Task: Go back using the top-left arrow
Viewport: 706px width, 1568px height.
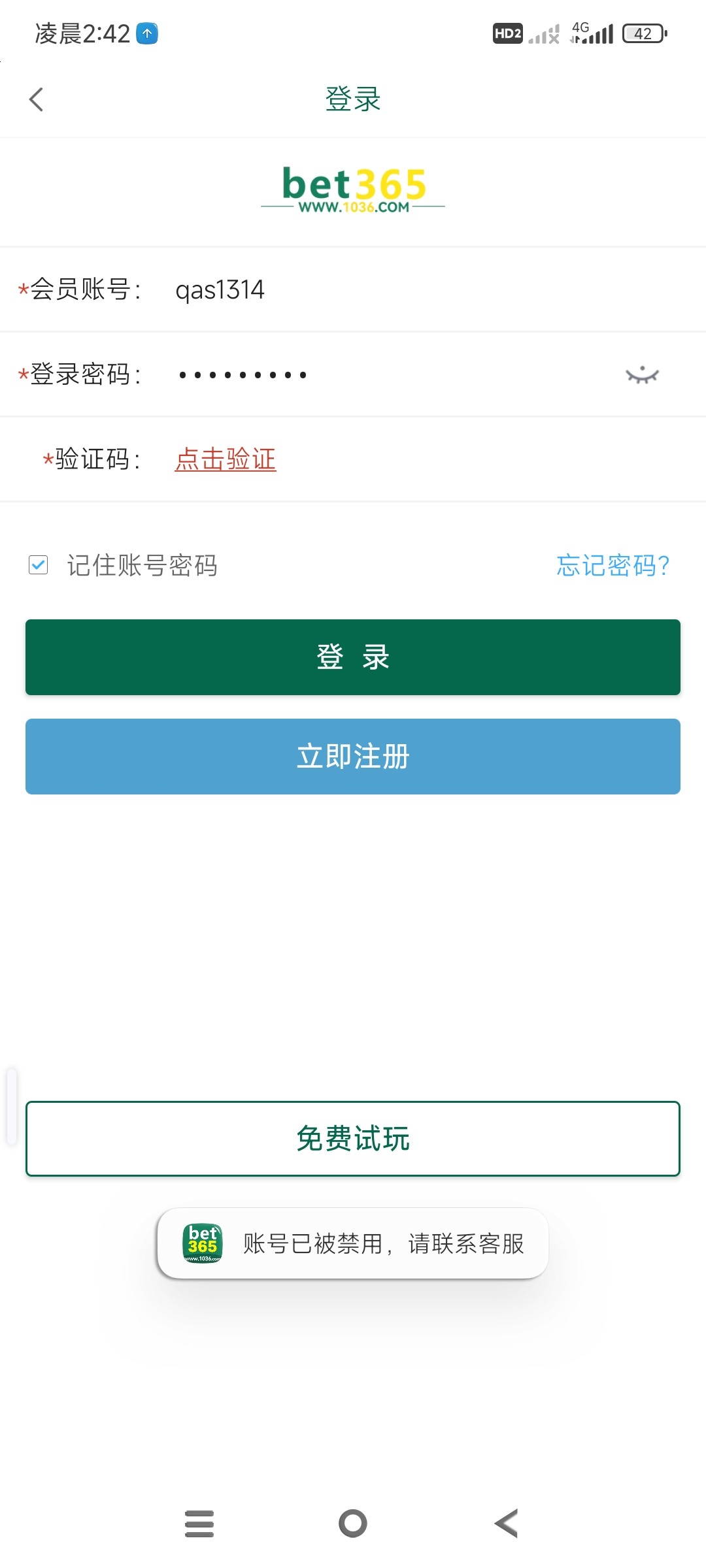Action: [x=37, y=99]
